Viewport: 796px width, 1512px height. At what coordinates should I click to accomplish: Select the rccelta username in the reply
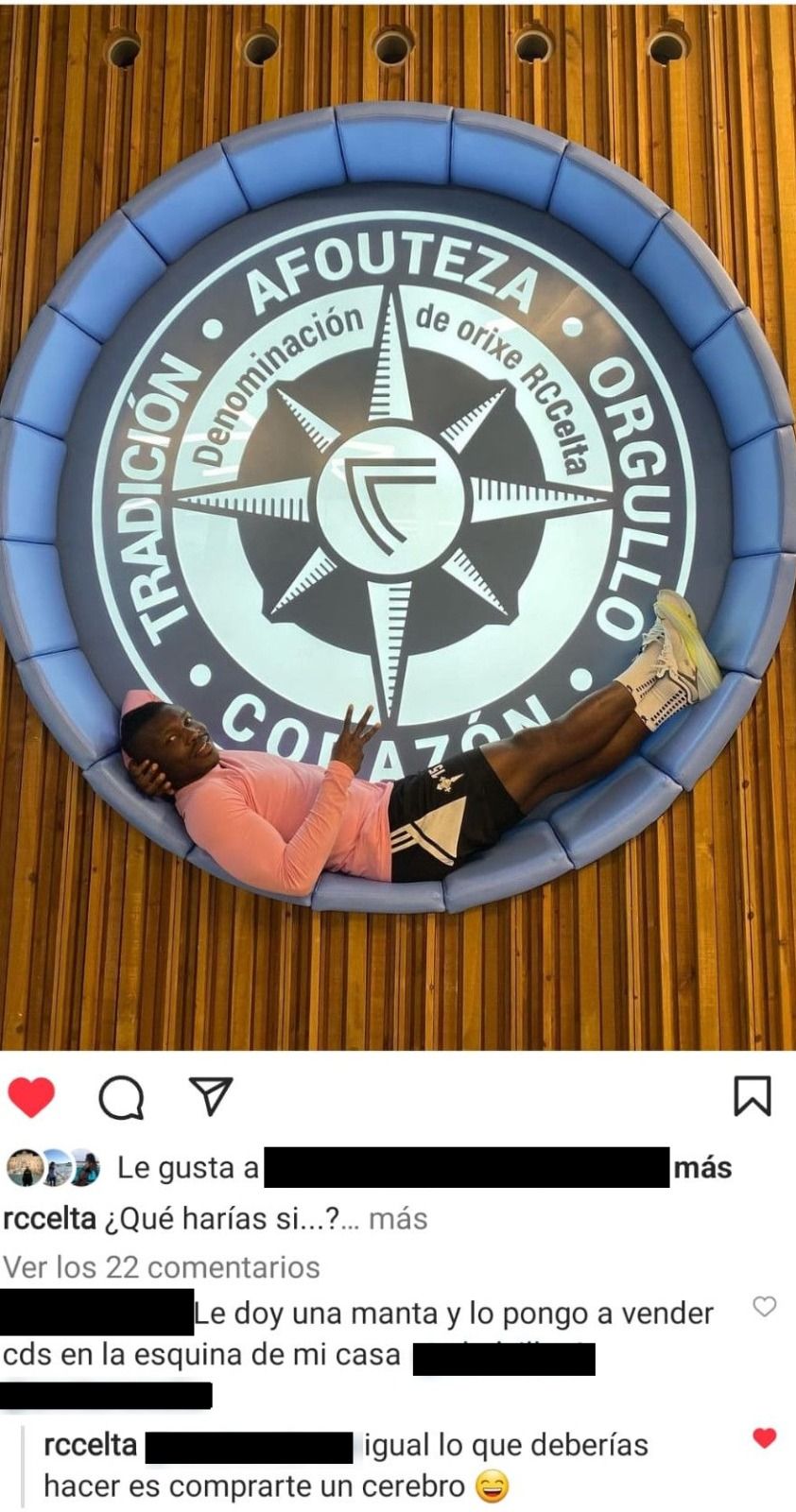(91, 1443)
